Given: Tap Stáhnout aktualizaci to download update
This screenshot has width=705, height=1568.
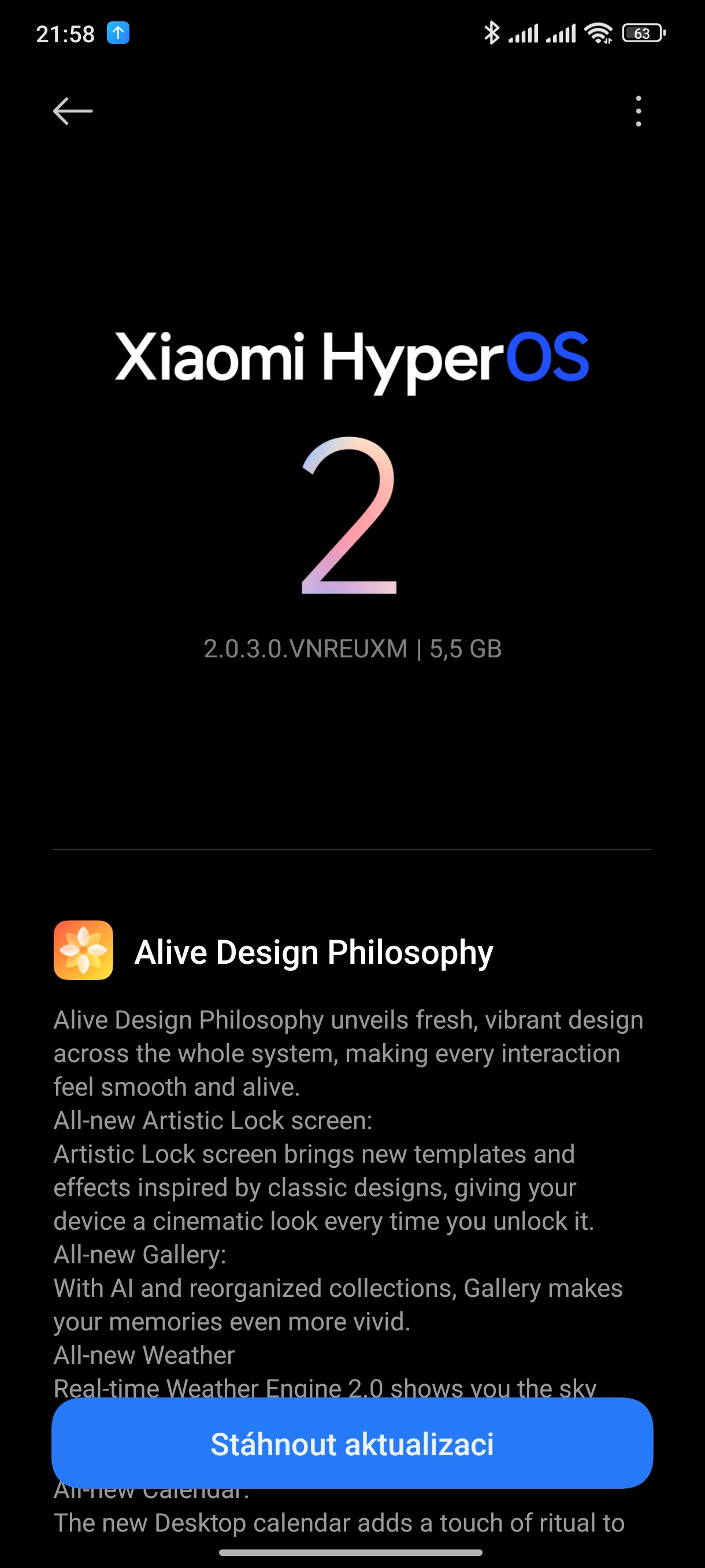Looking at the screenshot, I should (x=352, y=1444).
